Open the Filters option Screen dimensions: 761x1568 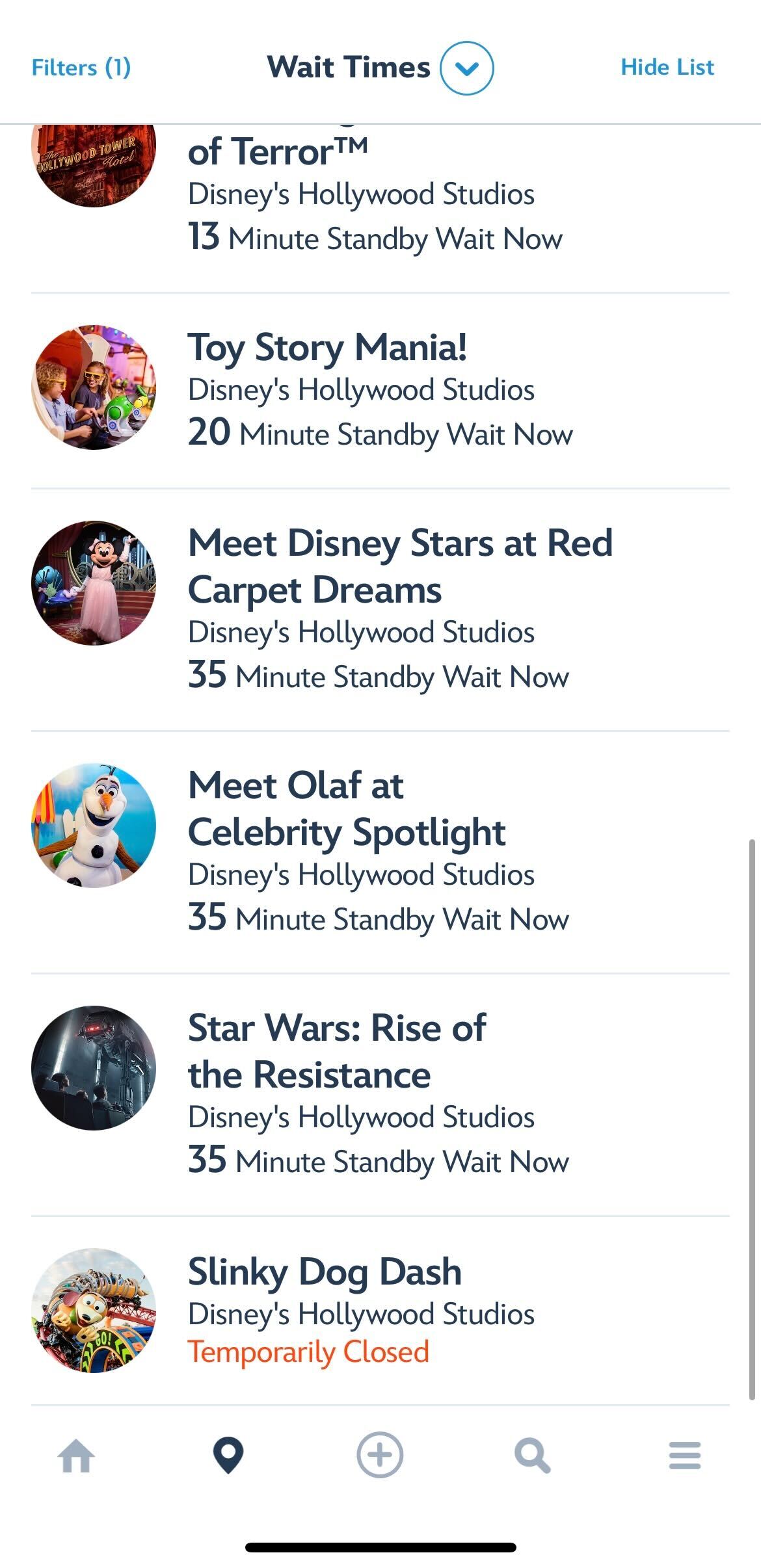click(81, 67)
